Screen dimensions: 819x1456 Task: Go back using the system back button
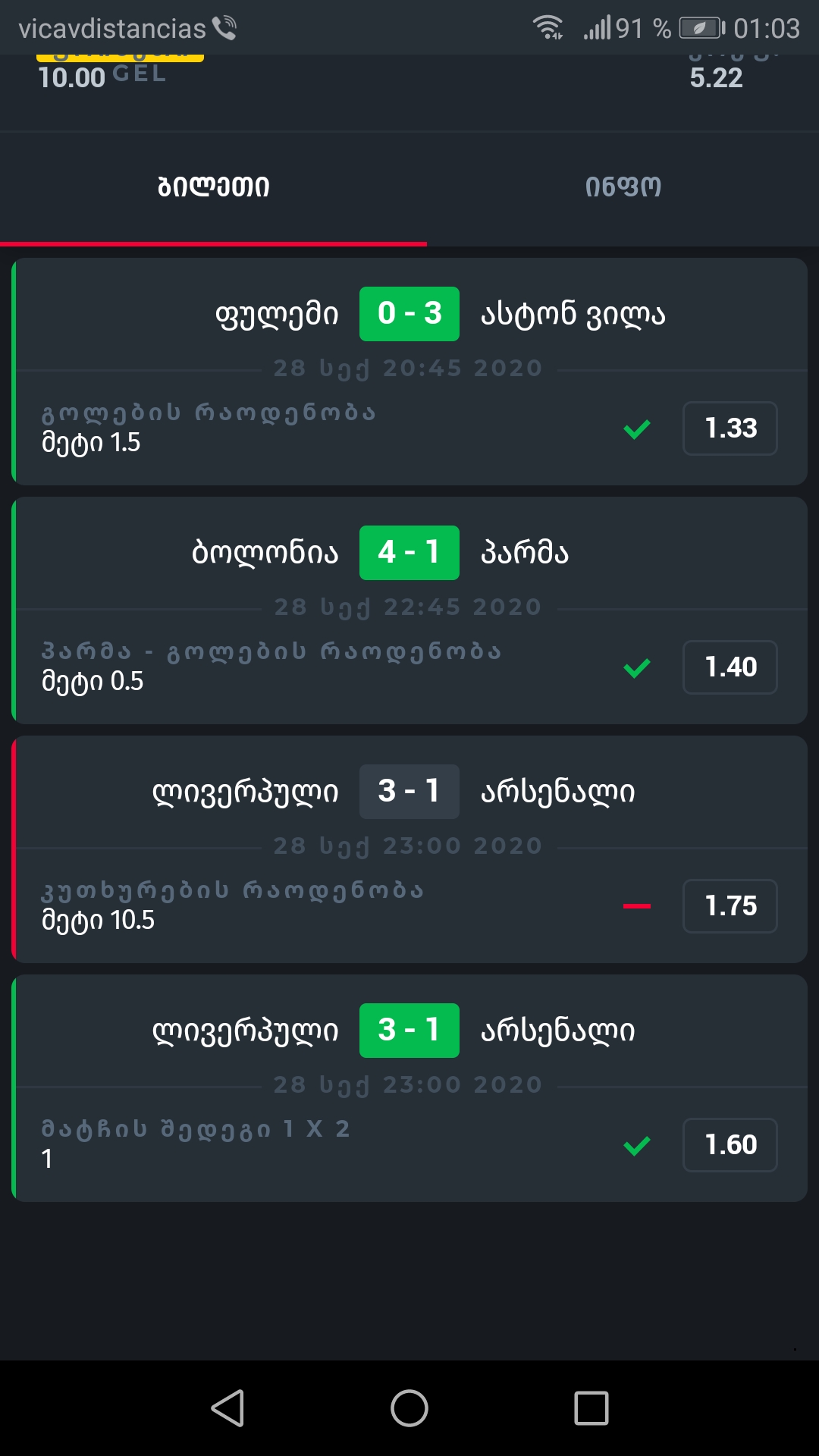[227, 1408]
